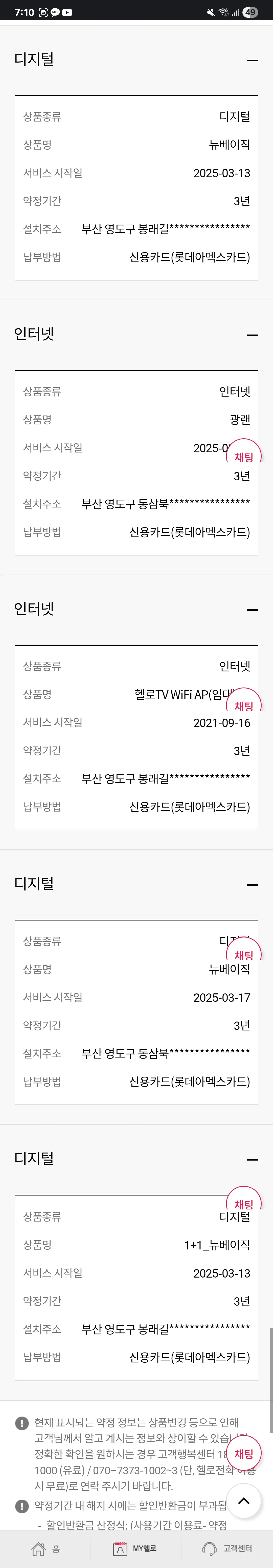Open the 채팅 chat button over the notice text
This screenshot has height=1568, width=273.
pyautogui.click(x=244, y=1454)
